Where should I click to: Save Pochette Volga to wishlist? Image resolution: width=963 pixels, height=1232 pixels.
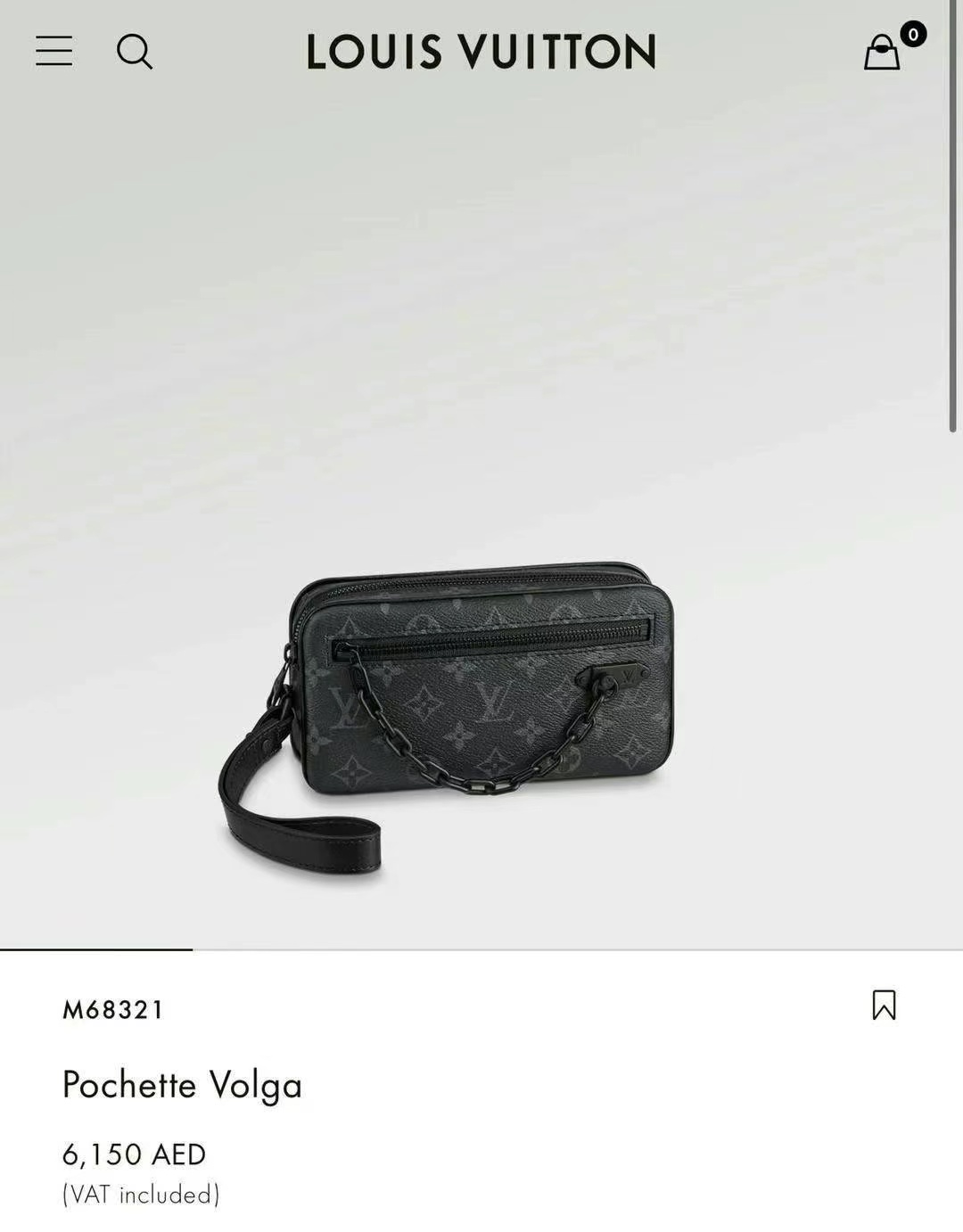884,1005
